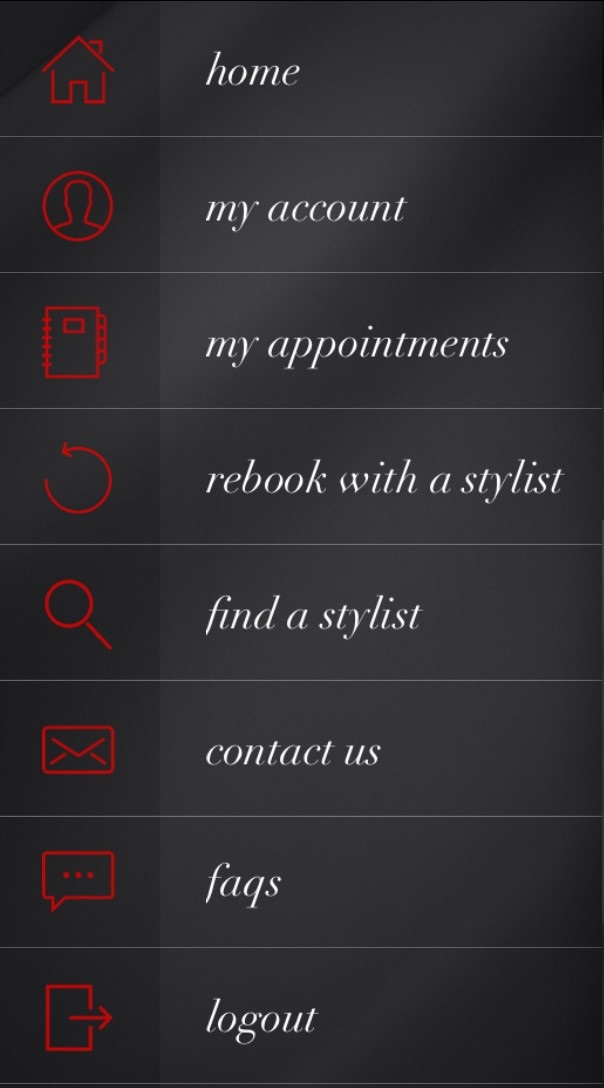604x1088 pixels.
Task: Open find a stylist
Action: tap(301, 613)
